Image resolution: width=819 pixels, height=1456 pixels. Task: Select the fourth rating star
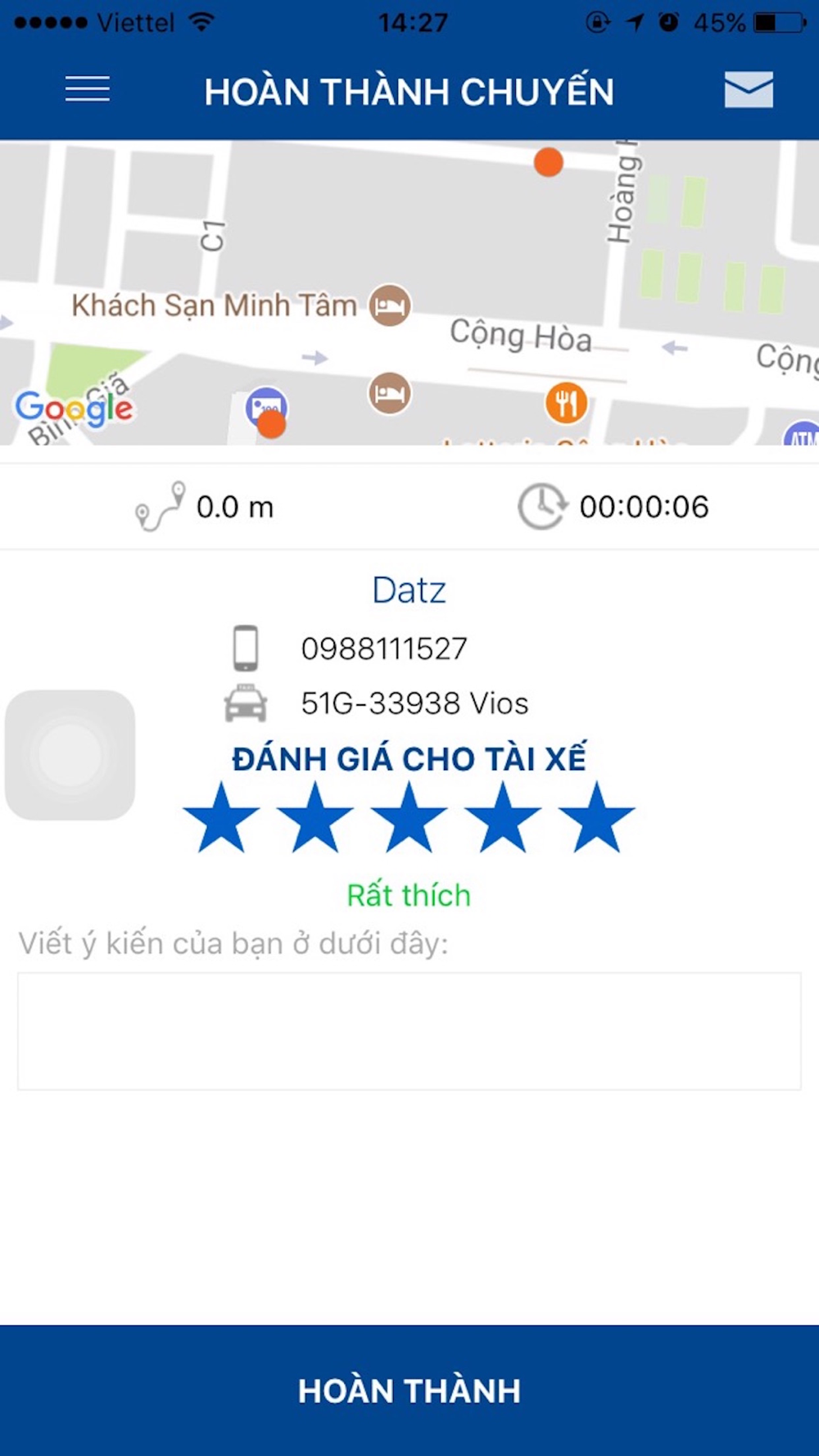point(503,817)
